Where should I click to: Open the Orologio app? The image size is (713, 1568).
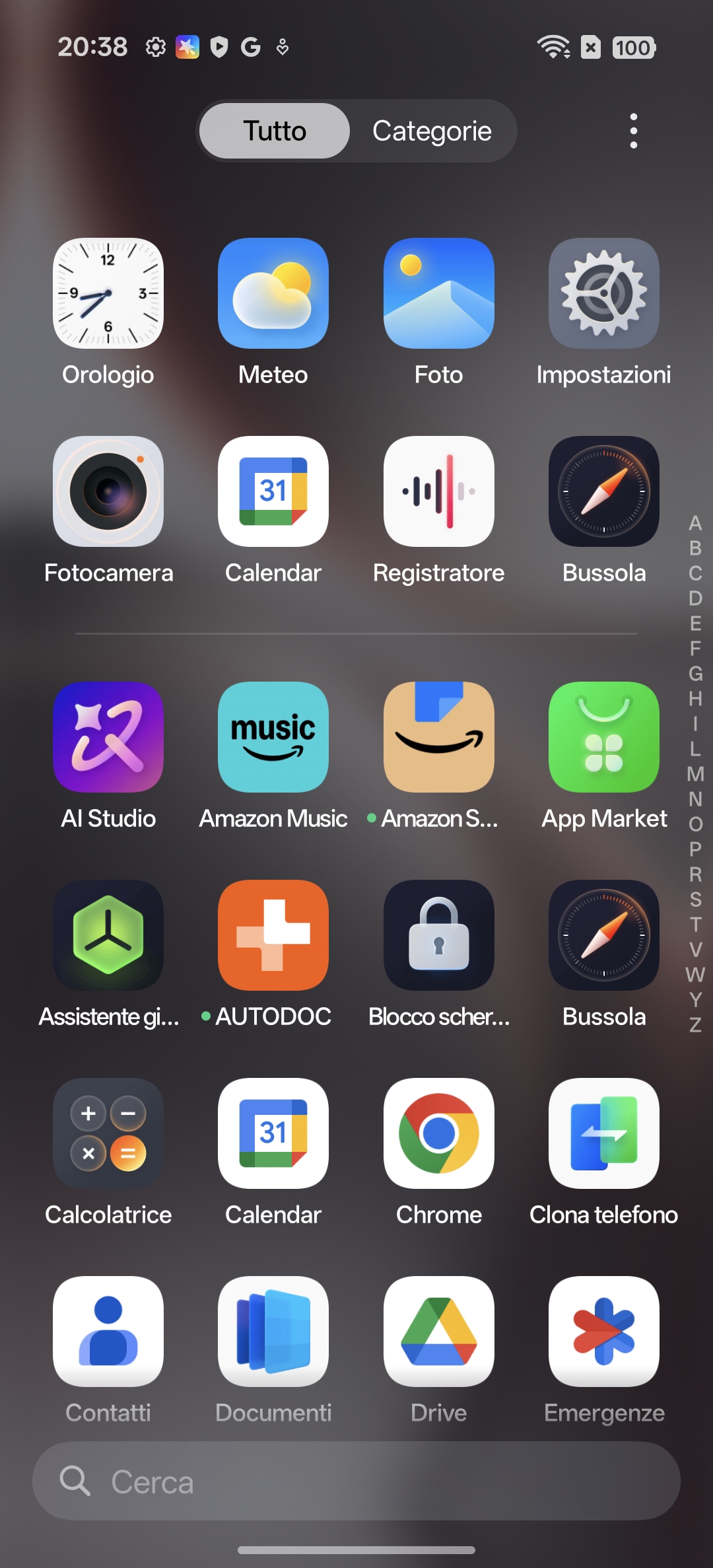click(108, 293)
